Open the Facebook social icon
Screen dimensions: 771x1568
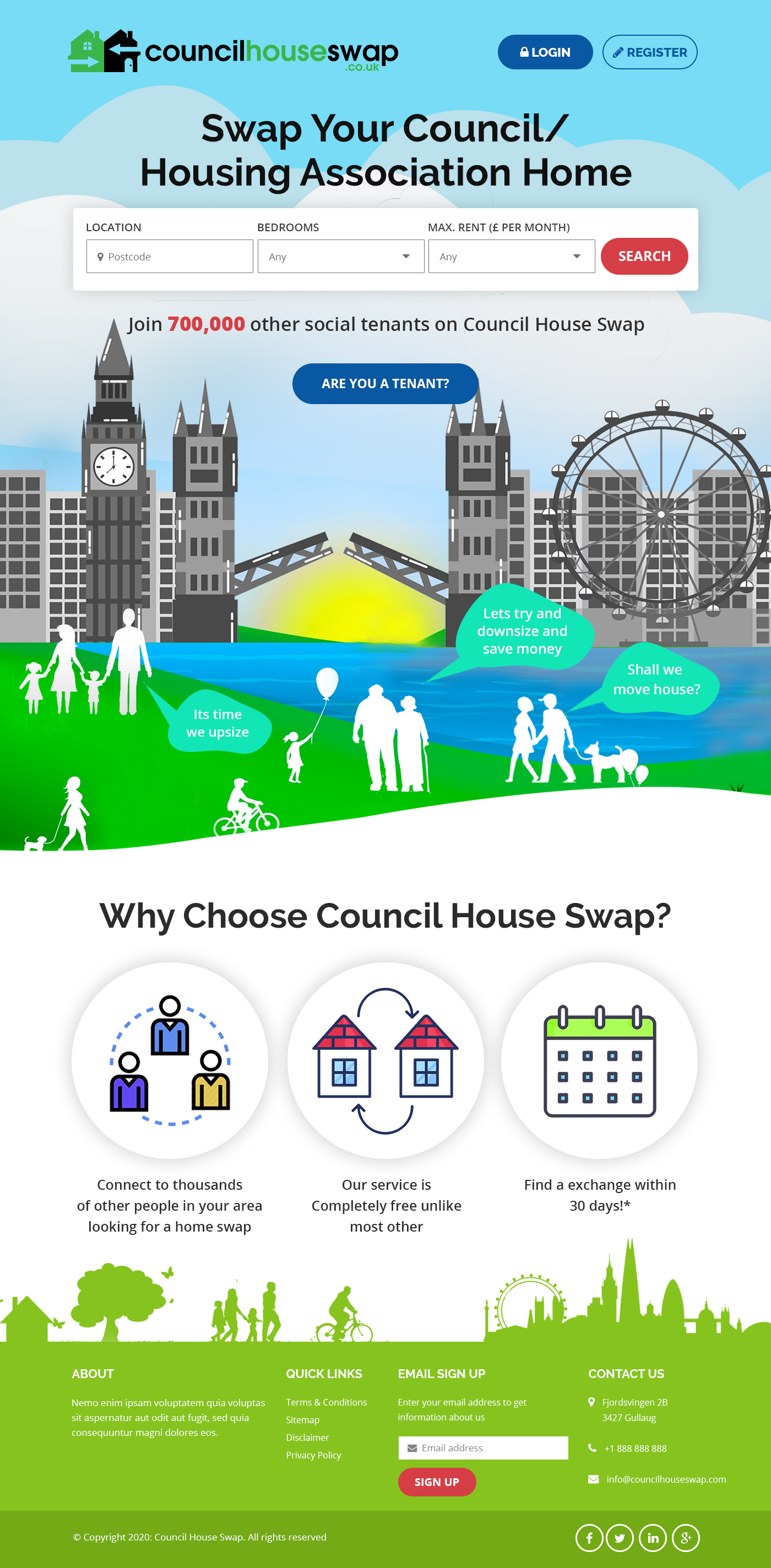[x=589, y=1538]
